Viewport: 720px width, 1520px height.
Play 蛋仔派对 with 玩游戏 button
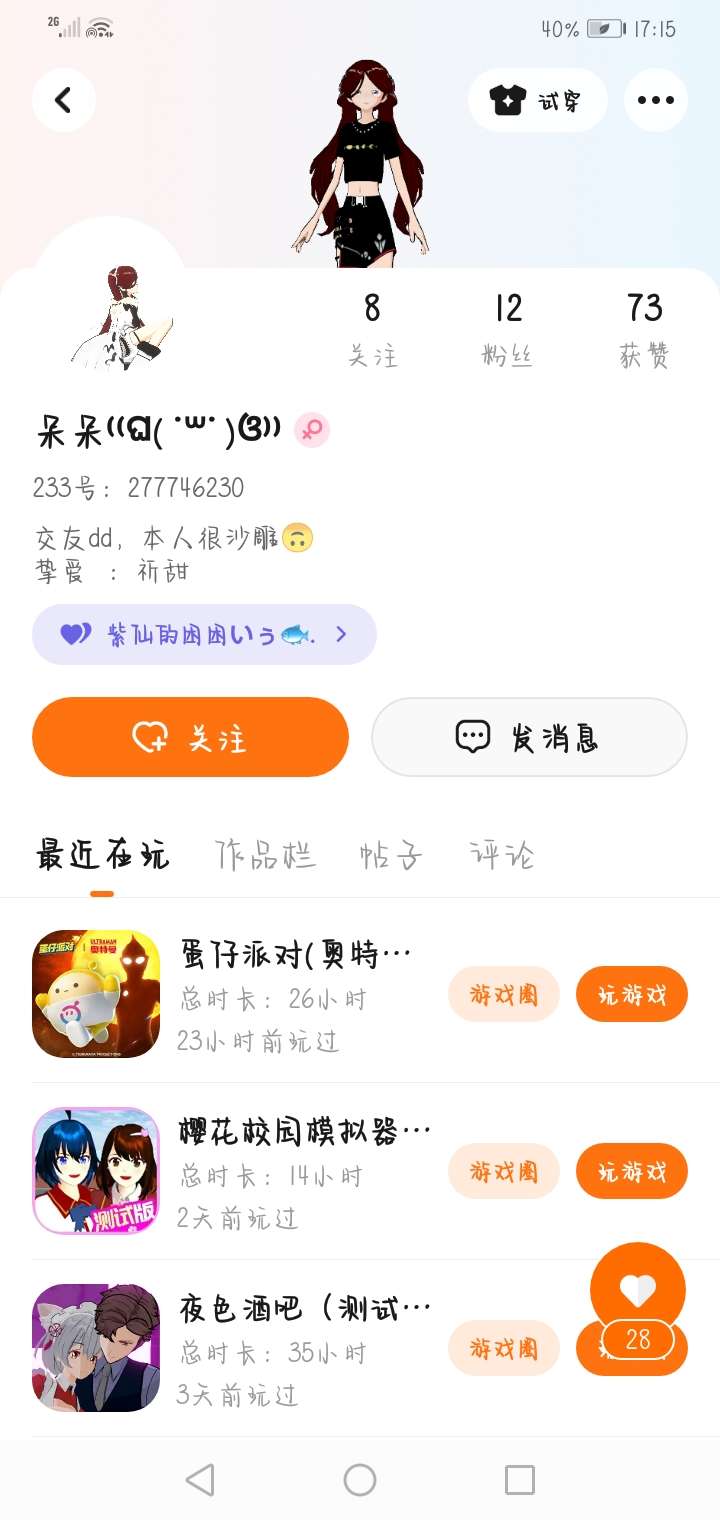coord(631,995)
